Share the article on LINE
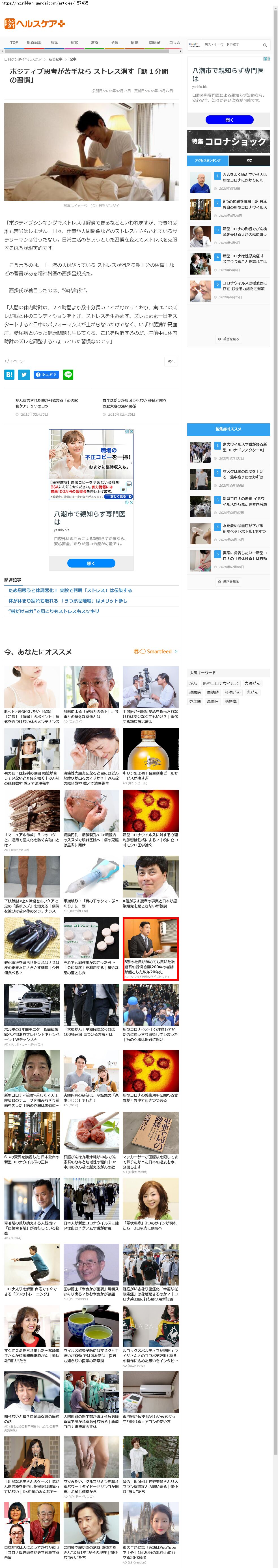The image size is (278, 1568). coord(68,375)
